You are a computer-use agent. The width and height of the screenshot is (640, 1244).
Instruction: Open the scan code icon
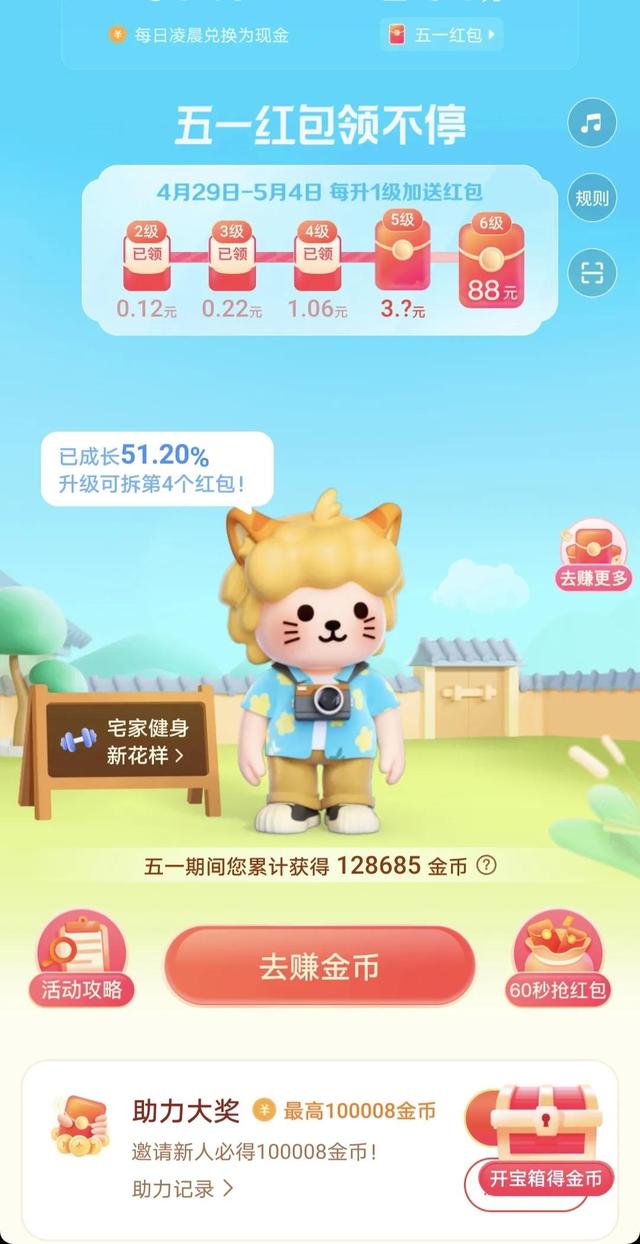point(592,272)
